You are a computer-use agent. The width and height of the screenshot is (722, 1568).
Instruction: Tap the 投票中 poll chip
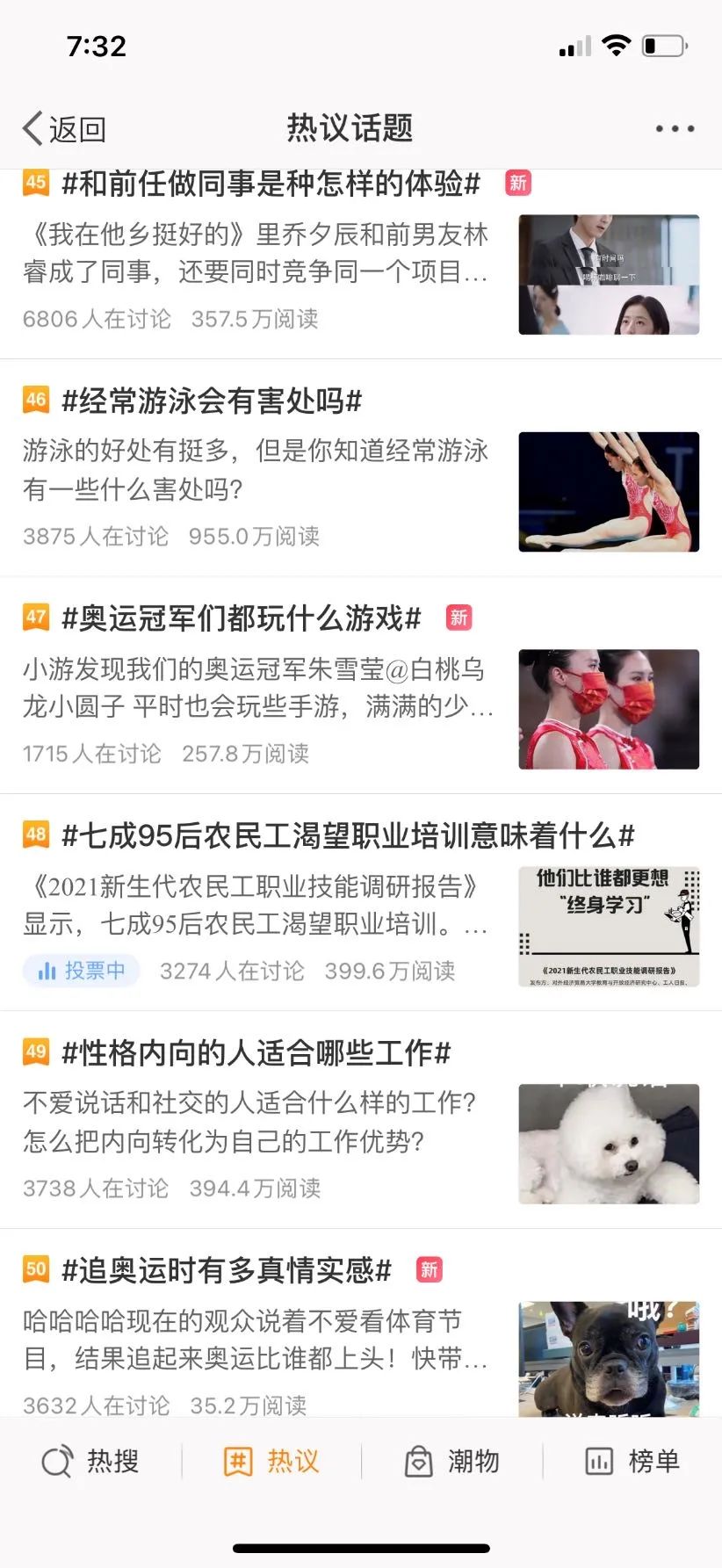[x=82, y=971]
